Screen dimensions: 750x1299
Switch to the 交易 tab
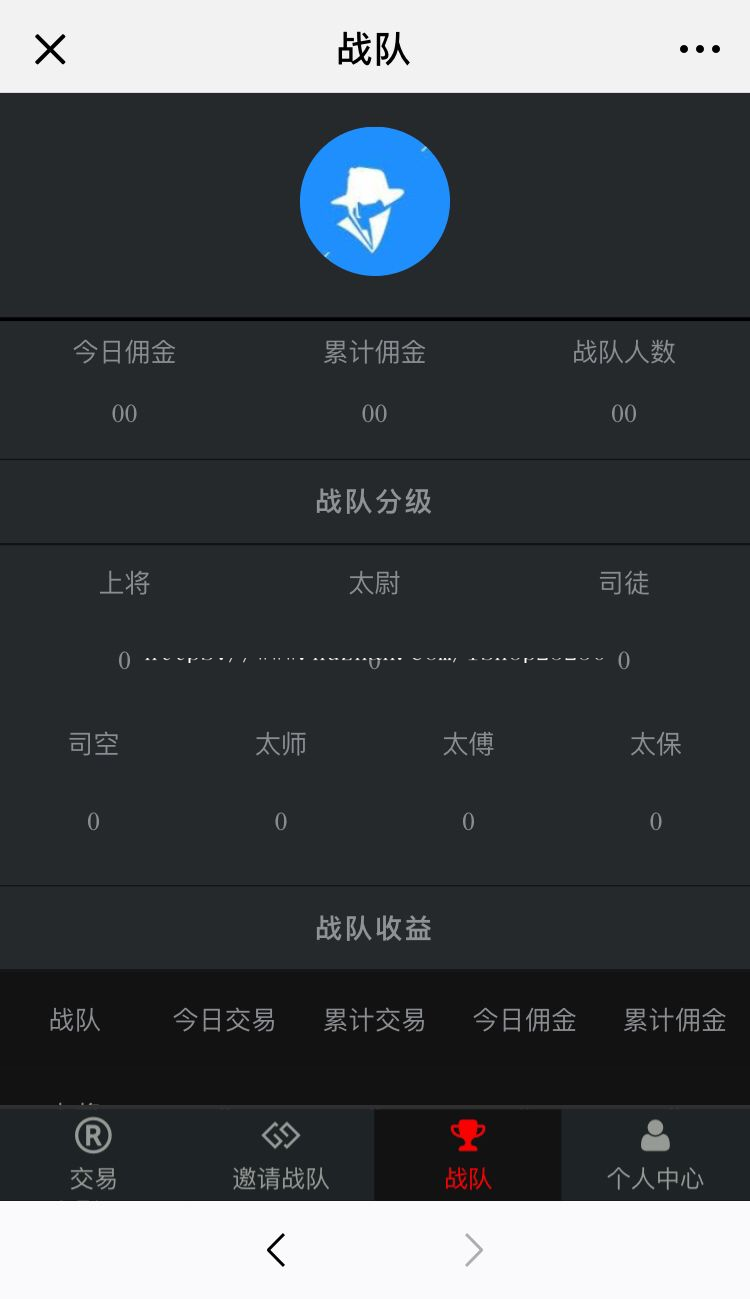point(93,1155)
